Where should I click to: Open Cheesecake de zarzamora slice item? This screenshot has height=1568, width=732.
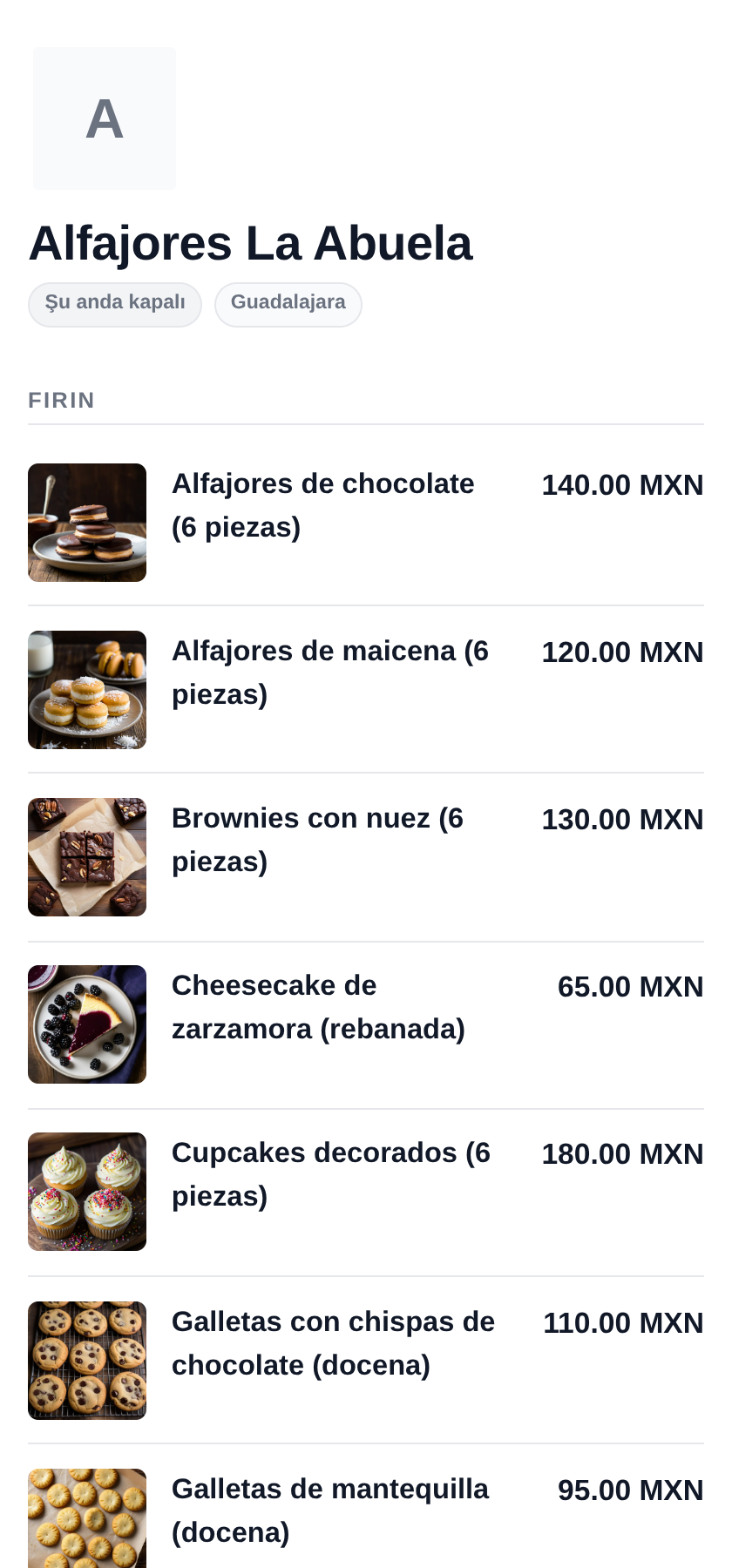tap(366, 1025)
